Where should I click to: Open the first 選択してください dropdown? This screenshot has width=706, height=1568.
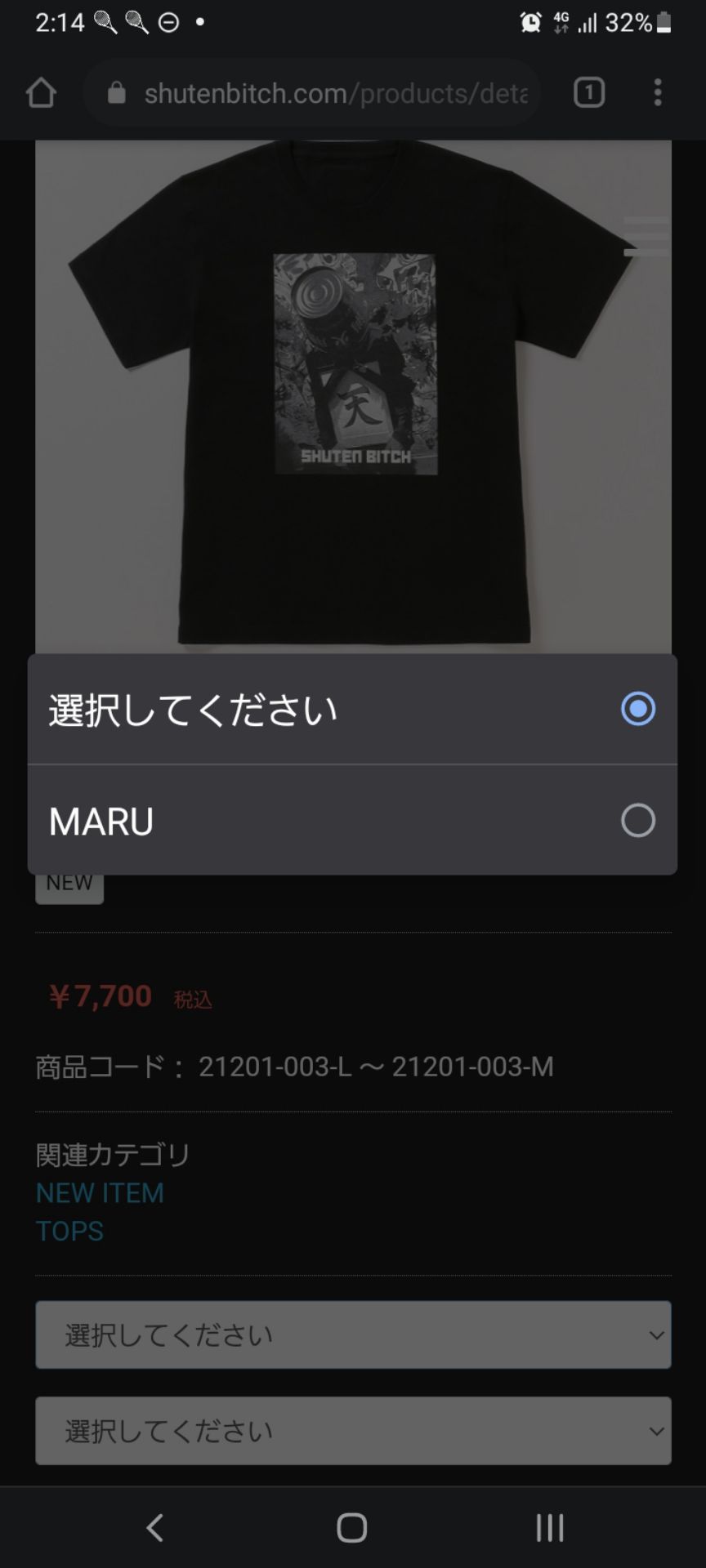tap(351, 1334)
